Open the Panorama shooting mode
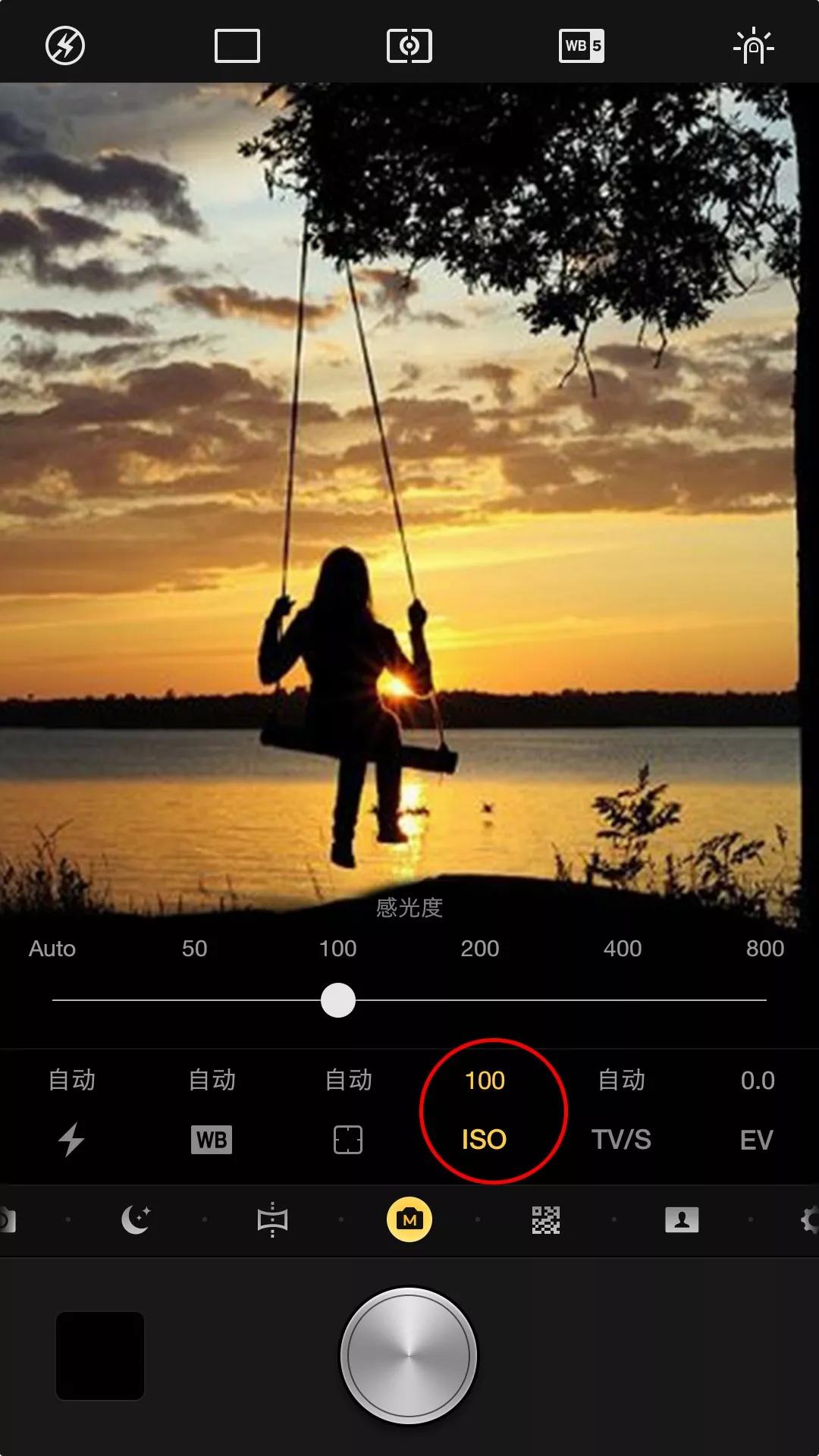 [x=273, y=1219]
